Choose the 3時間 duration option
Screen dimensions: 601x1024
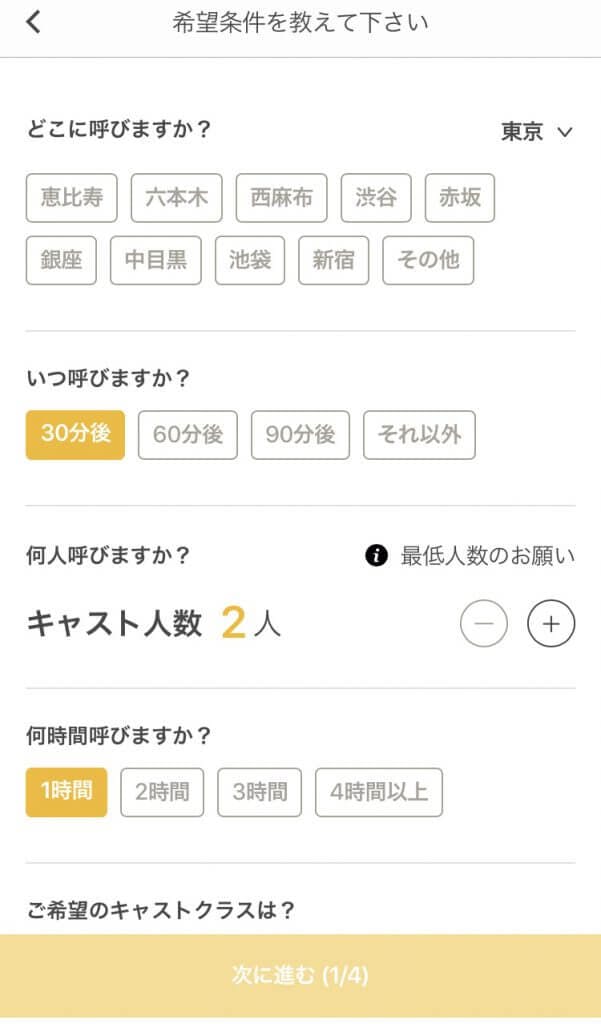click(260, 792)
